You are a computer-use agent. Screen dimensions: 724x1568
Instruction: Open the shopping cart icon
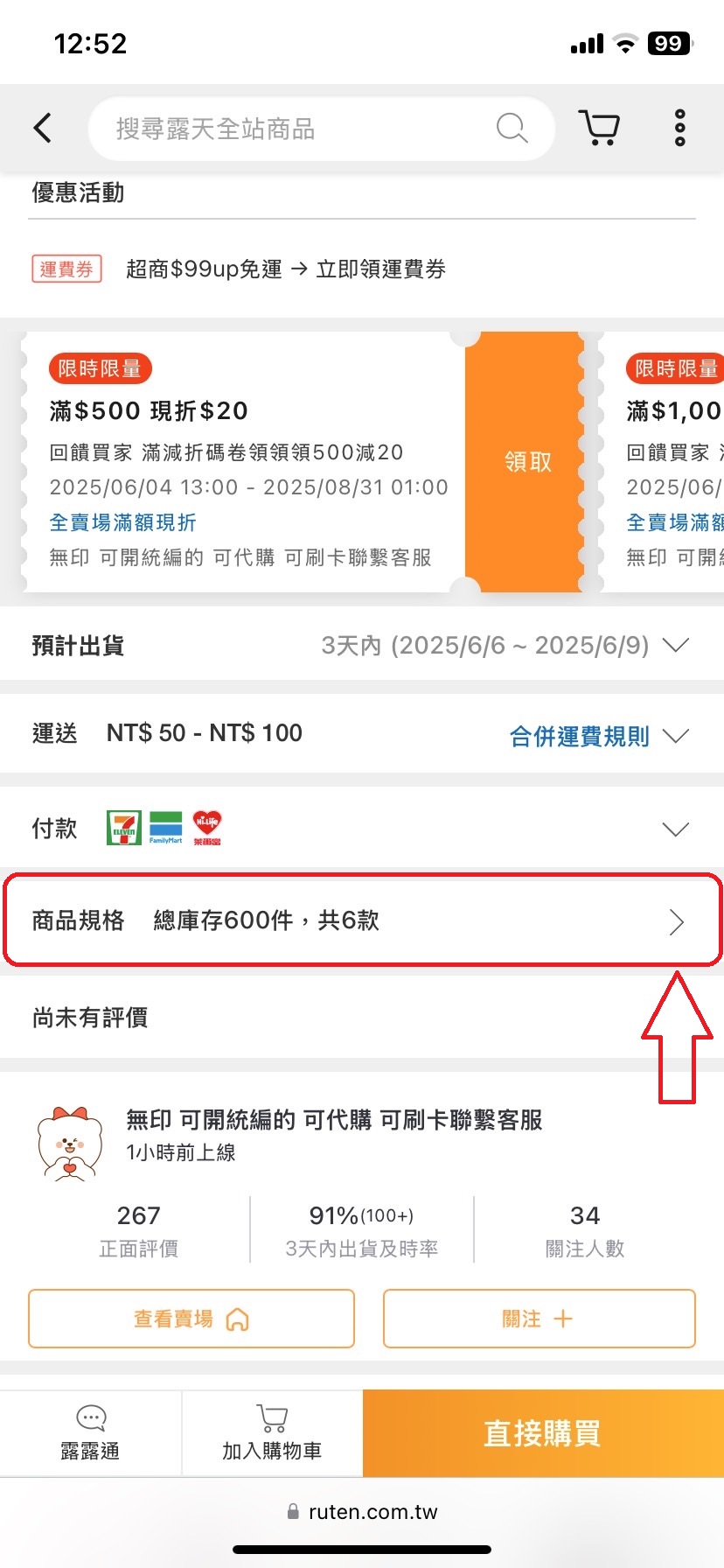pyautogui.click(x=599, y=129)
